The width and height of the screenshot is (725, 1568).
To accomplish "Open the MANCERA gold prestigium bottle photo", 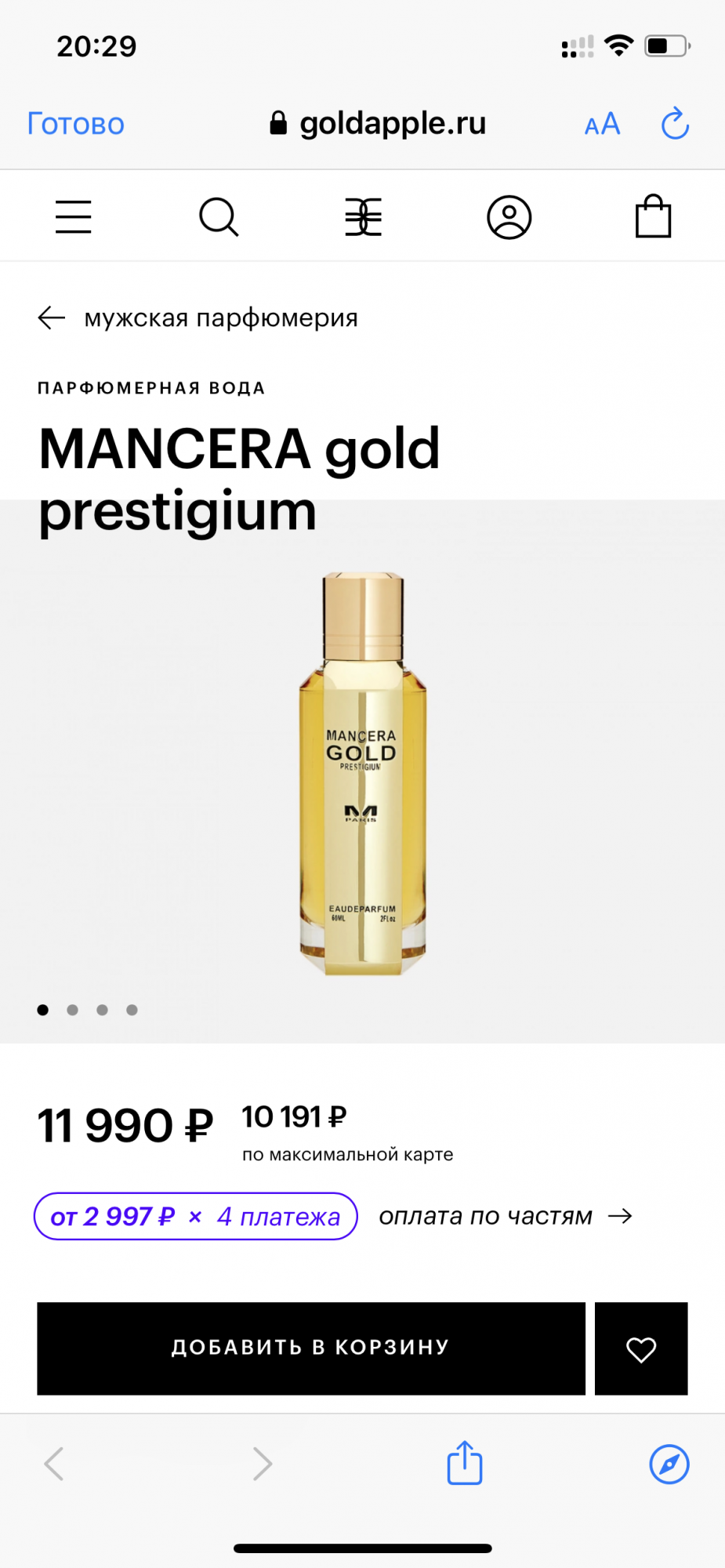I will [362, 772].
